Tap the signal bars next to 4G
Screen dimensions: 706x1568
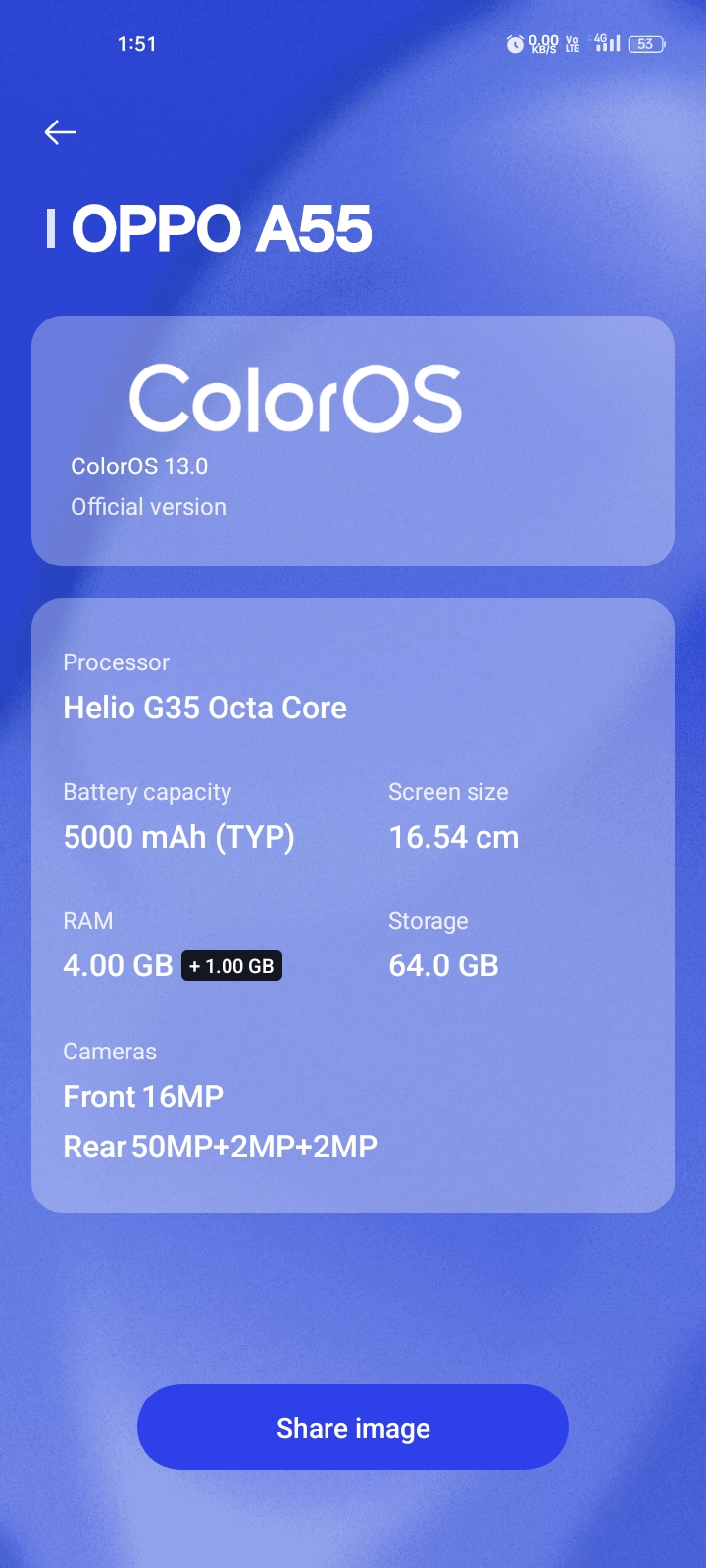point(610,43)
